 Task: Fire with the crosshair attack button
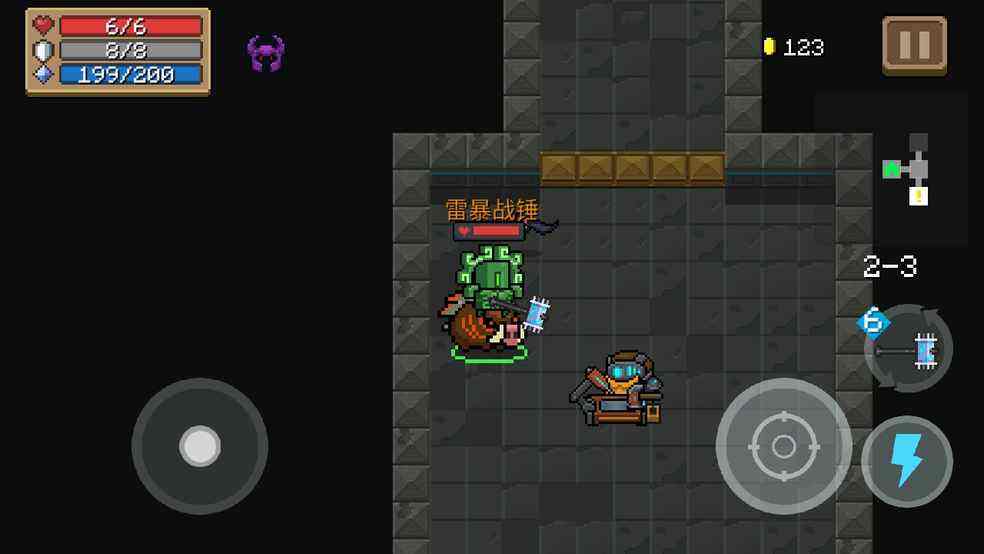pyautogui.click(x=783, y=445)
